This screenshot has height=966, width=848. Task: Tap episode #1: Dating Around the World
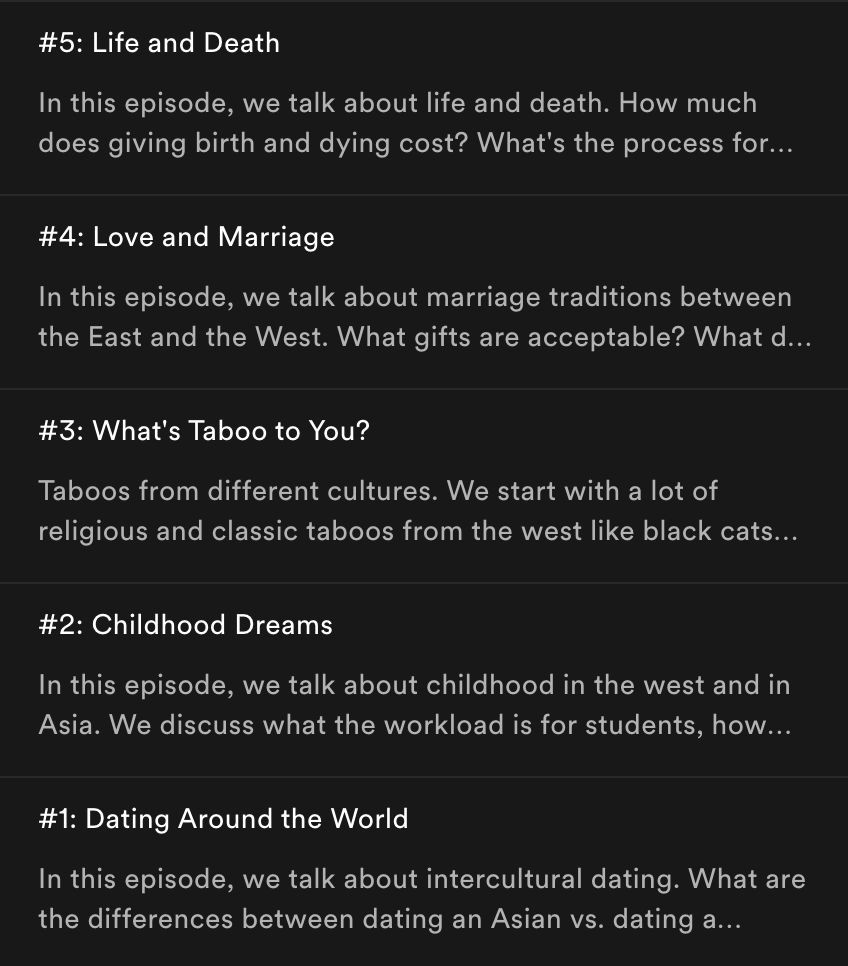pos(223,819)
